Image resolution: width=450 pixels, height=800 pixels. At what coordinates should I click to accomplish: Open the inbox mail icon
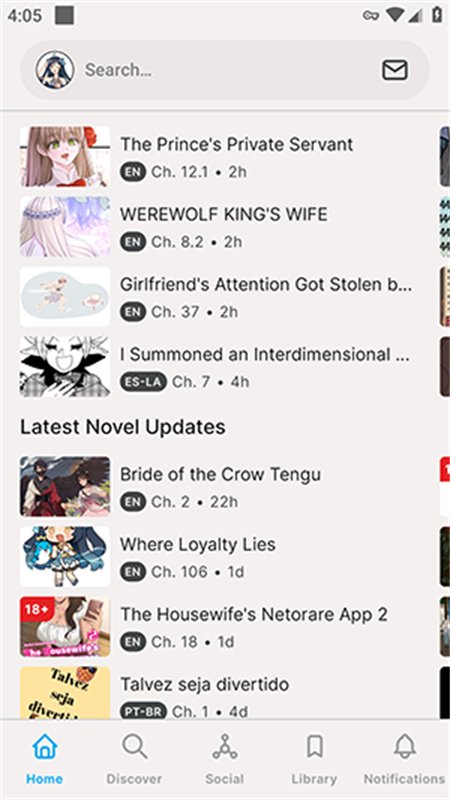point(395,70)
